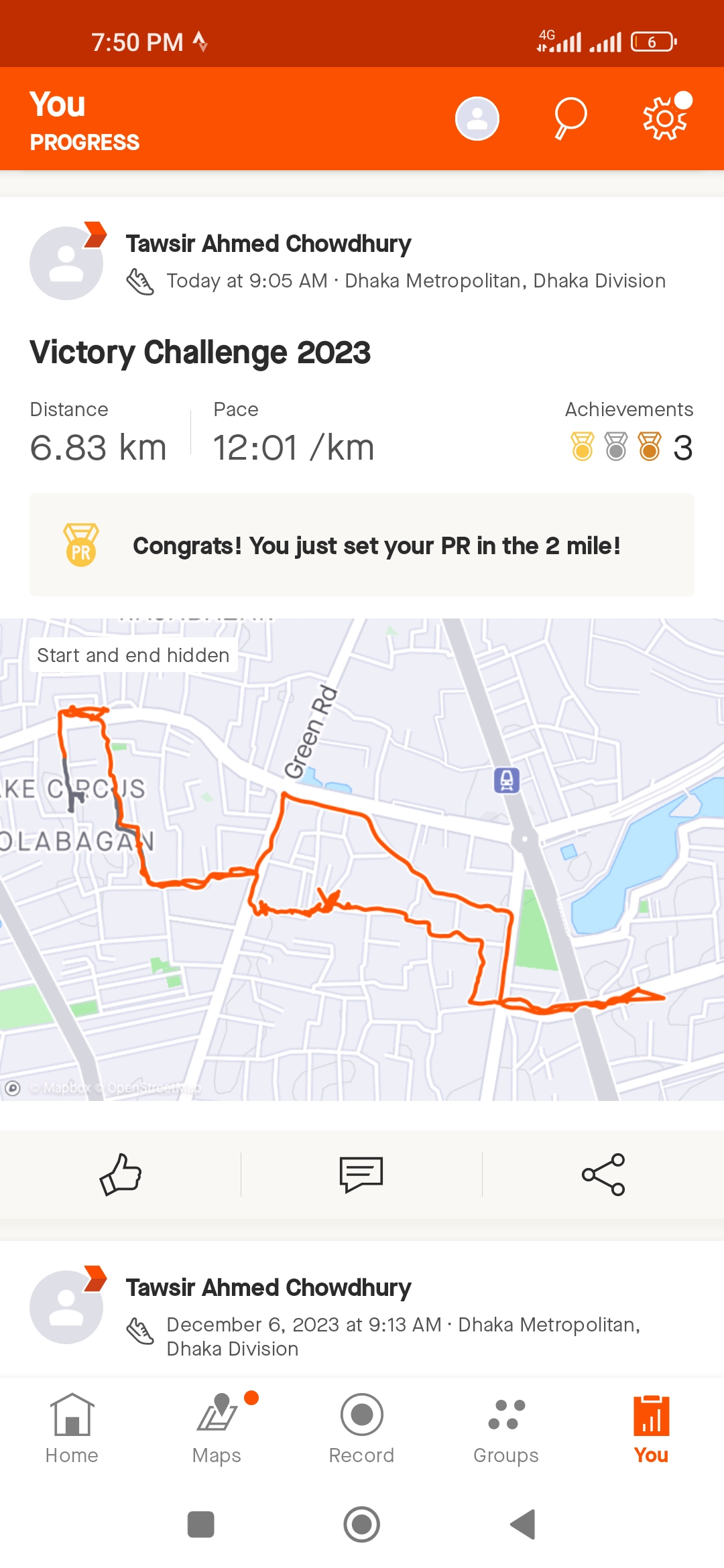The width and height of the screenshot is (724, 1568).
Task: Share the Victory Challenge 2023 activity
Action: click(603, 1174)
